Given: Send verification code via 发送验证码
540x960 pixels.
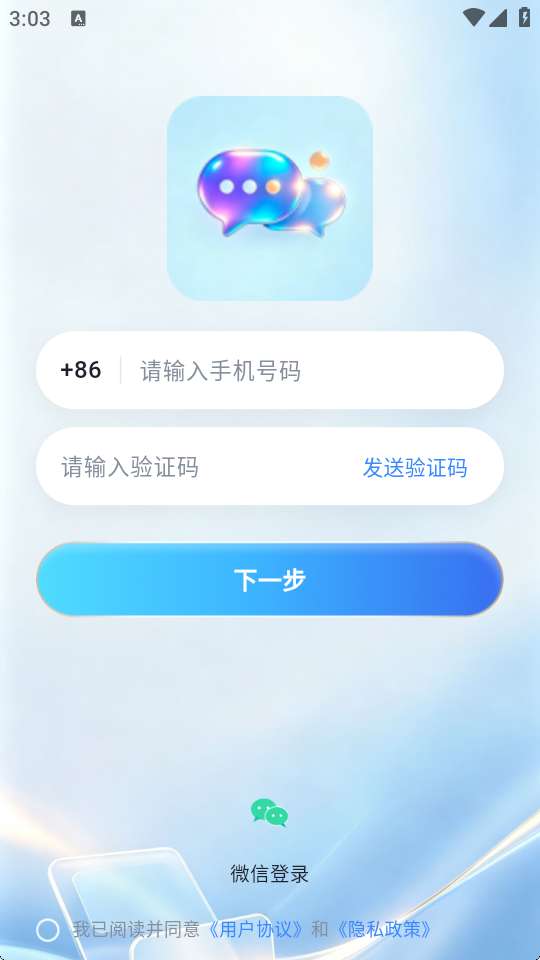Looking at the screenshot, I should pyautogui.click(x=414, y=467).
